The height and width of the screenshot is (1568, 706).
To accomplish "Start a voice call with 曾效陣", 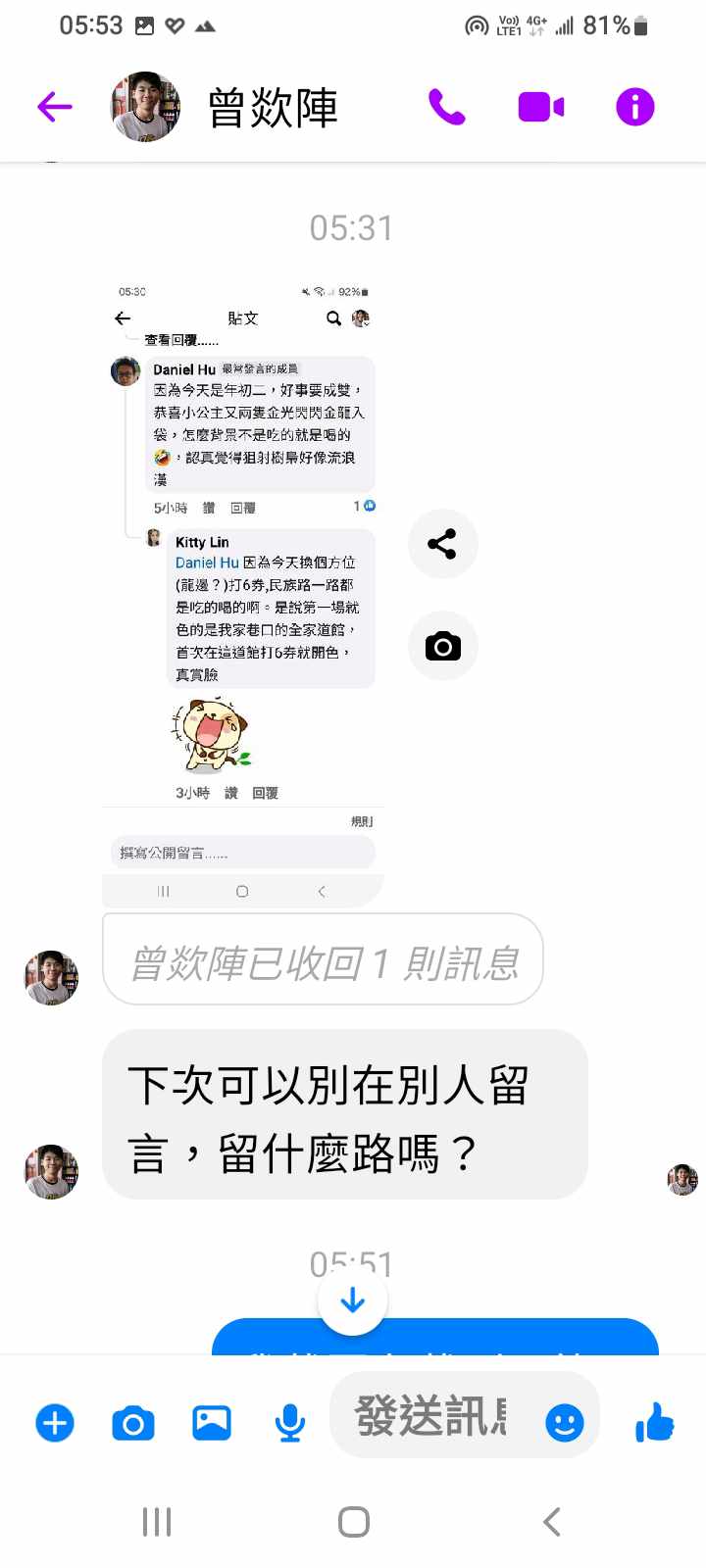I will click(x=446, y=107).
